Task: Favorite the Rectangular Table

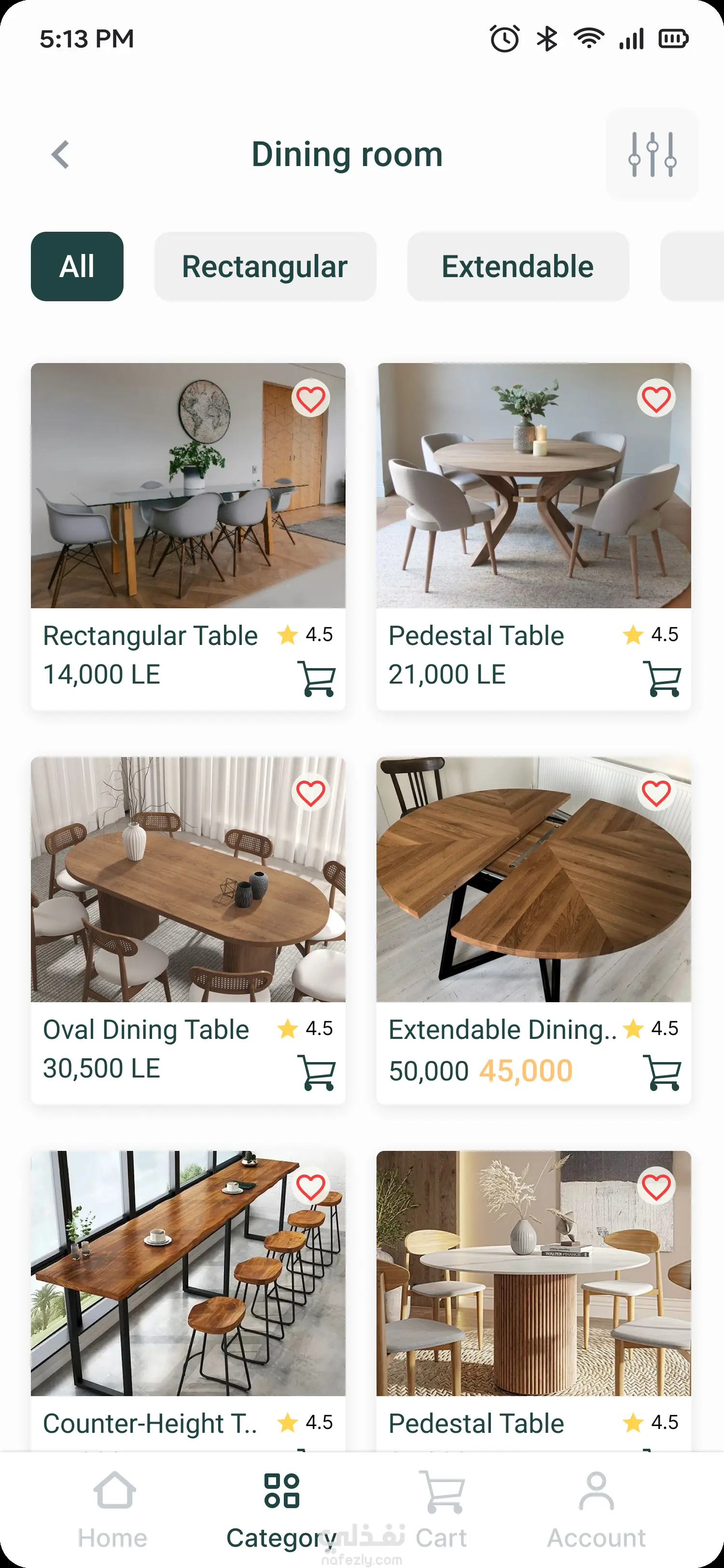Action: click(311, 399)
